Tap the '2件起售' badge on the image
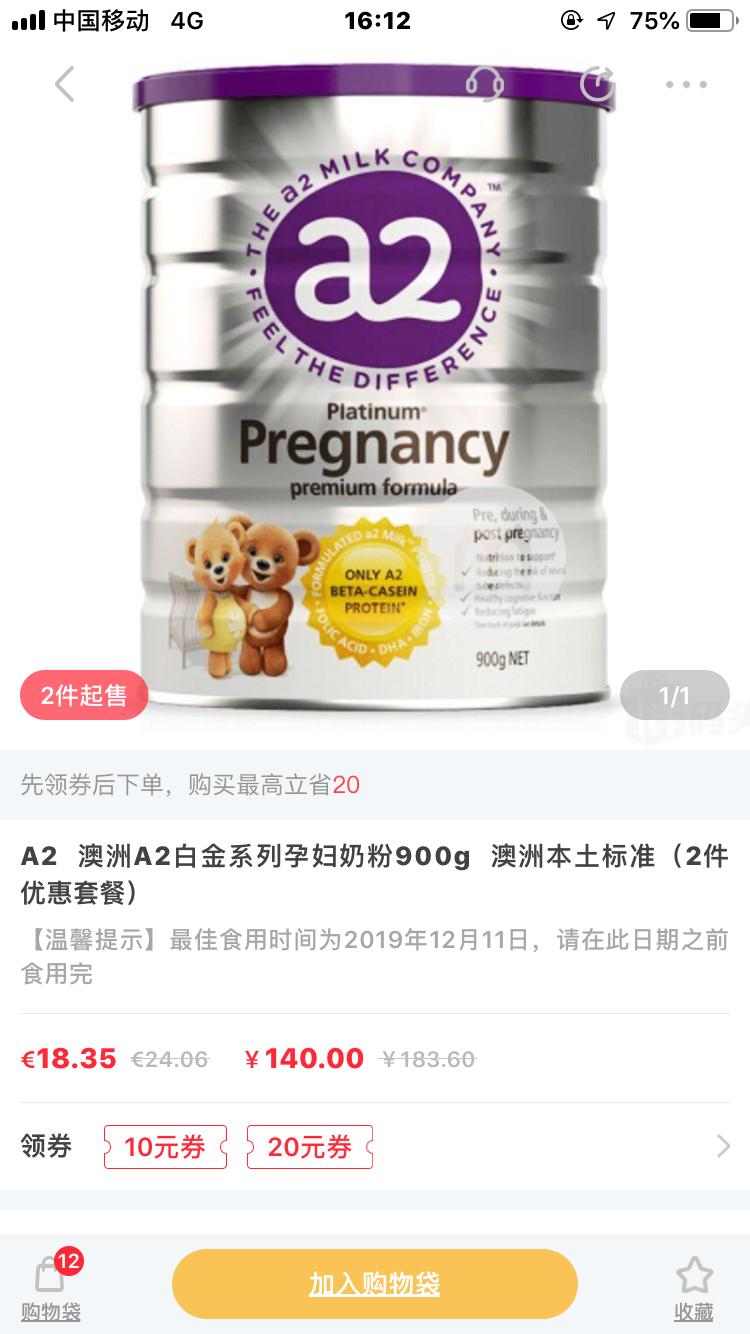This screenshot has width=750, height=1334. tap(84, 694)
